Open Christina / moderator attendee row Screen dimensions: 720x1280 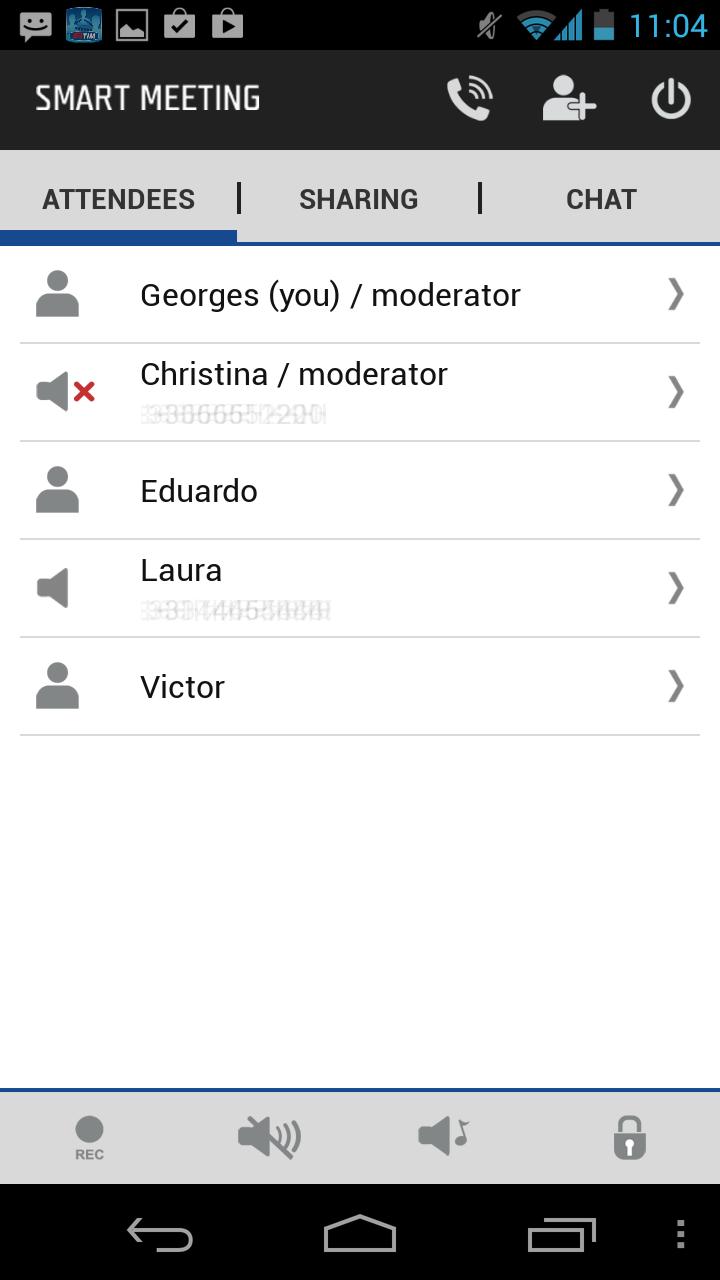pyautogui.click(x=360, y=392)
